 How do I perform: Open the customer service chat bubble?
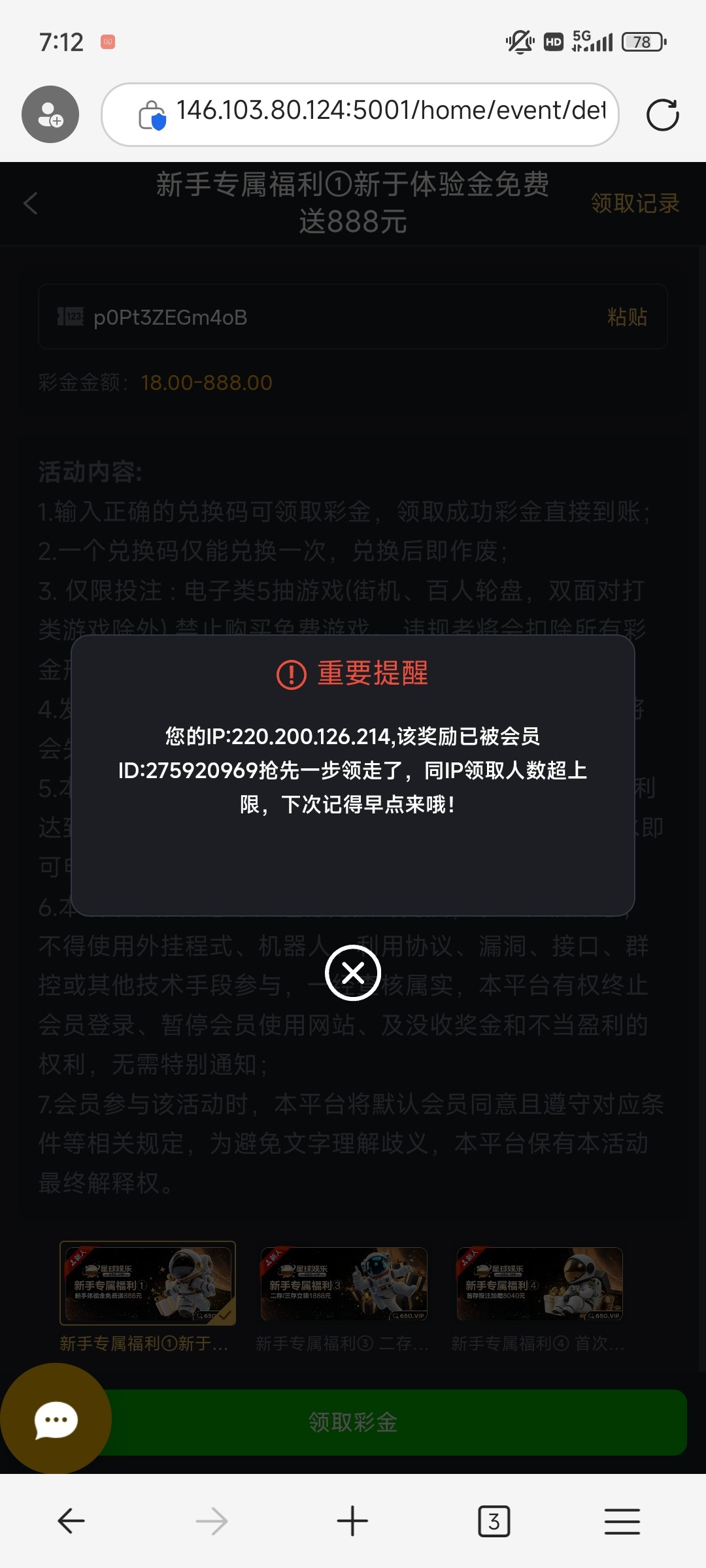[56, 1420]
